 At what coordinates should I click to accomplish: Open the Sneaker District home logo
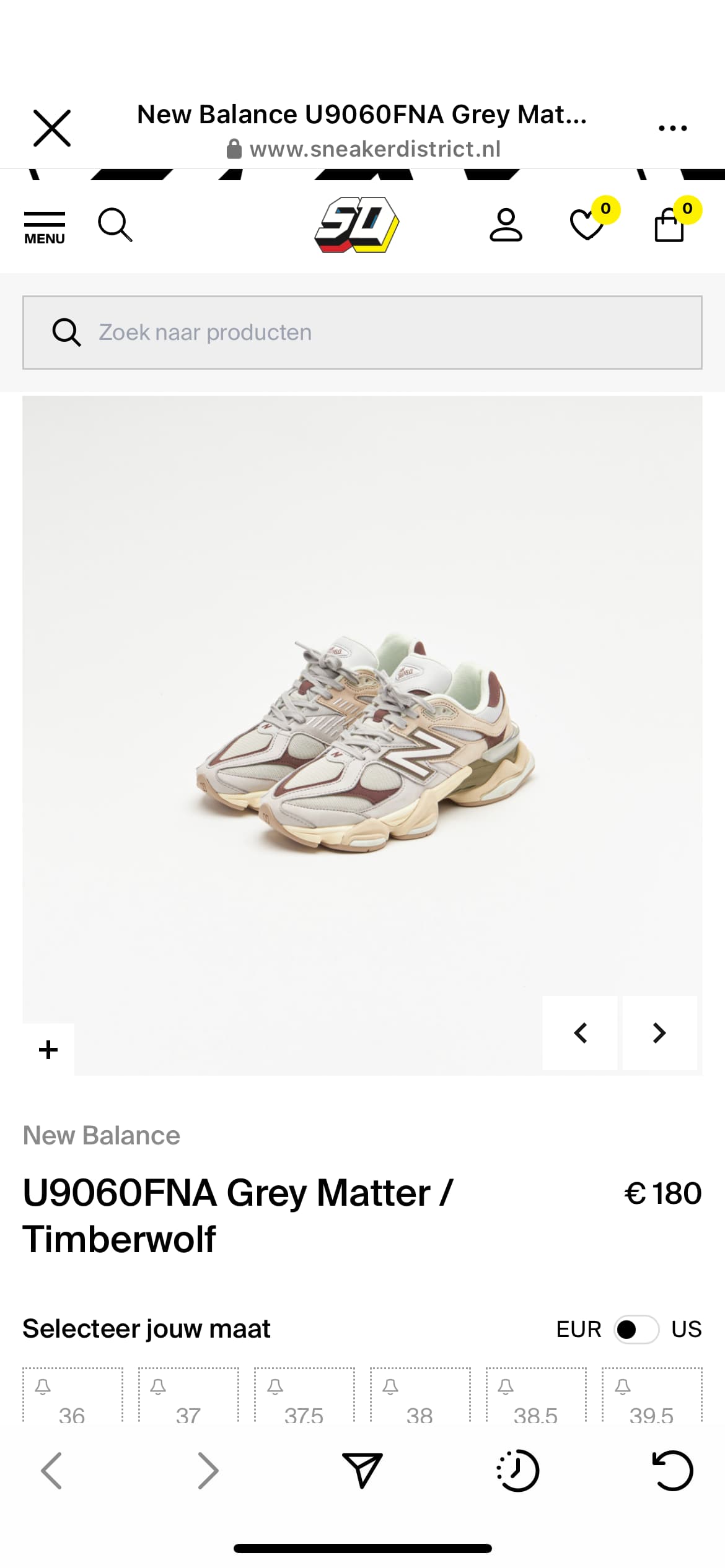pos(357,224)
